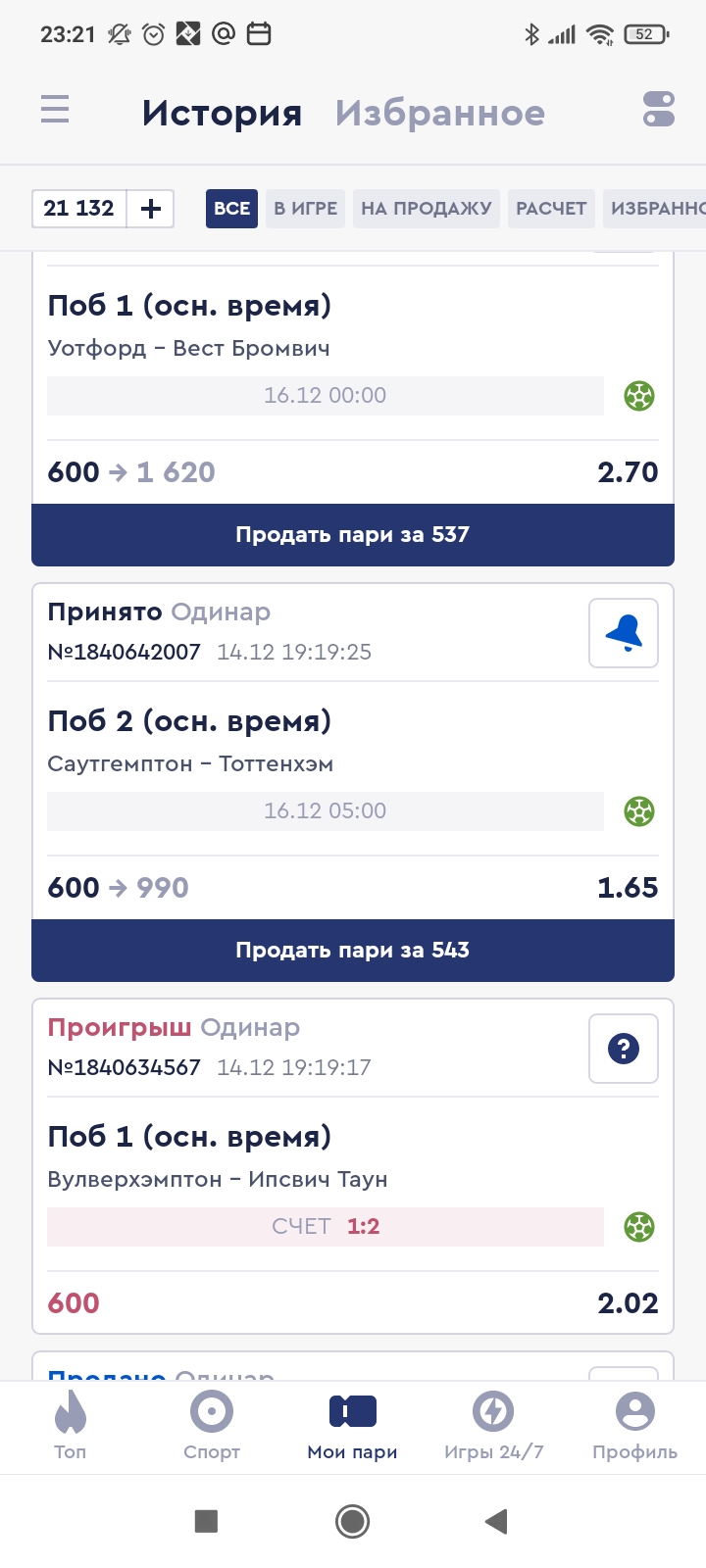The image size is (706, 1568).
Task: Toggle the view switch icon at top right
Action: click(658, 109)
